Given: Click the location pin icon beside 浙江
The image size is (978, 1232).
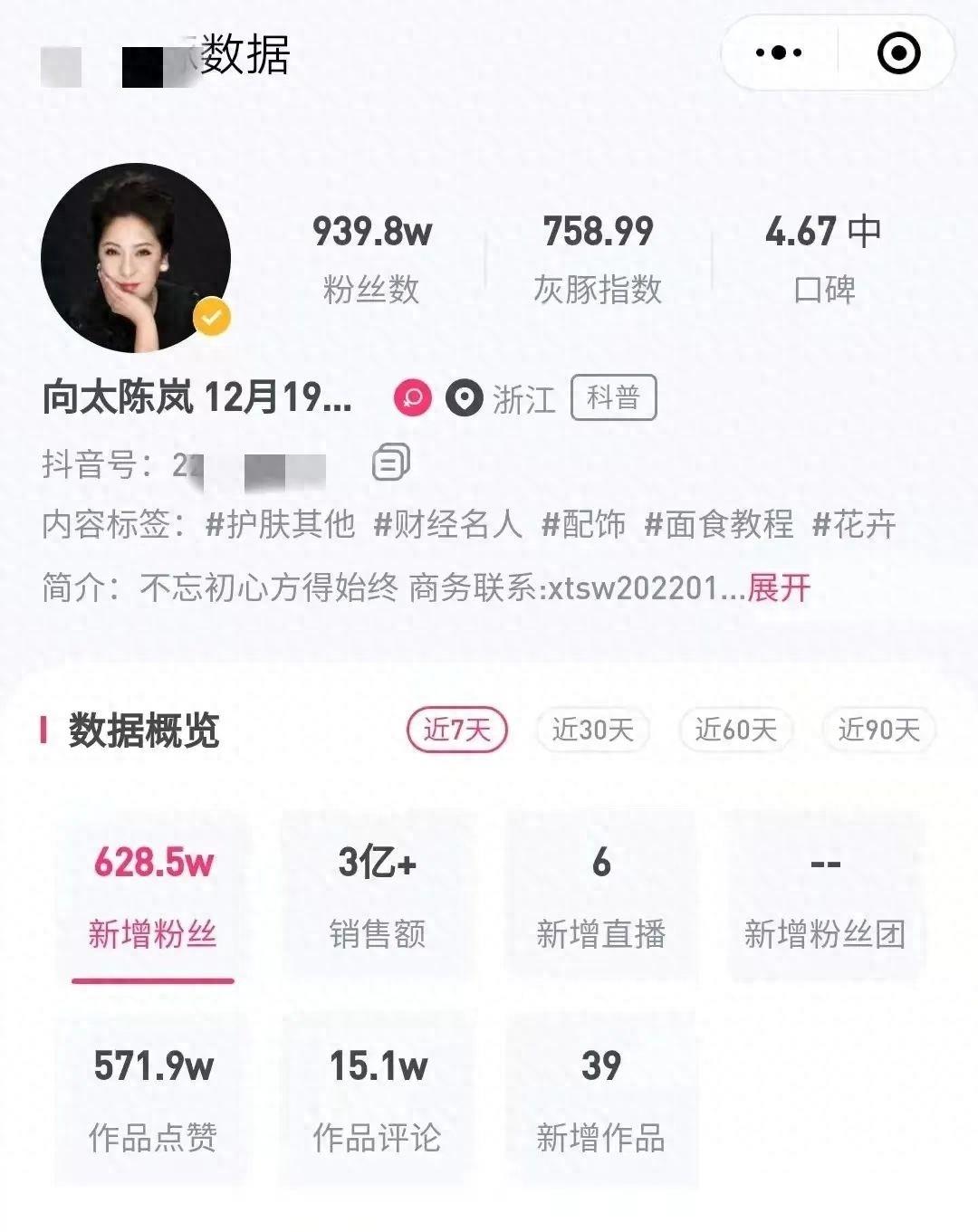Looking at the screenshot, I should (465, 396).
